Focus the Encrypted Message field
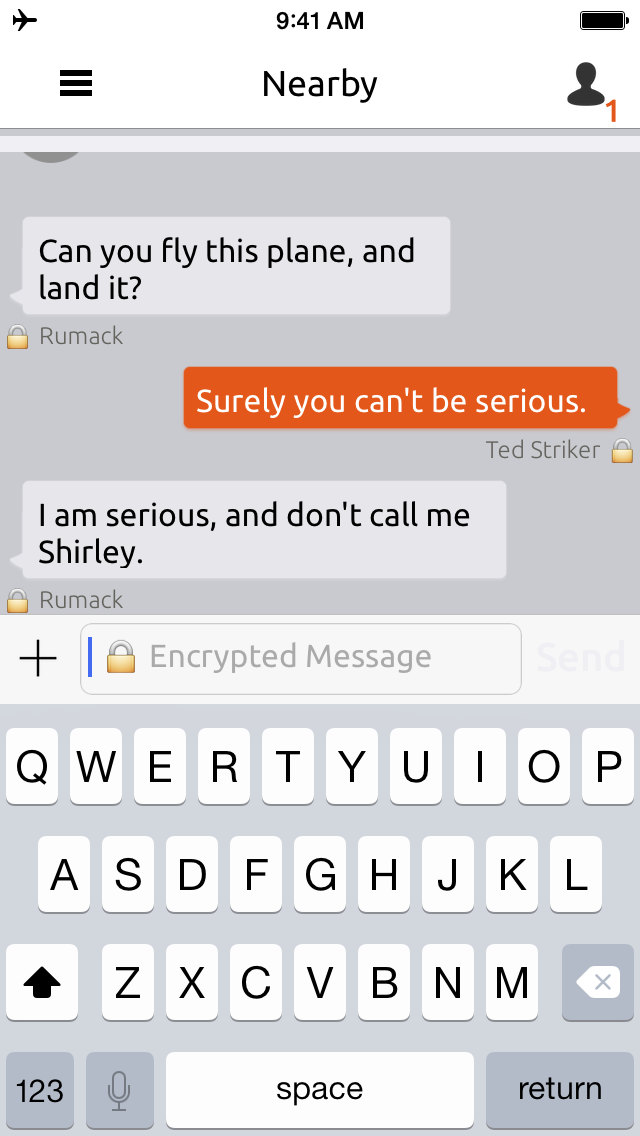Screen dimensions: 640x1136 pyautogui.click(x=301, y=659)
